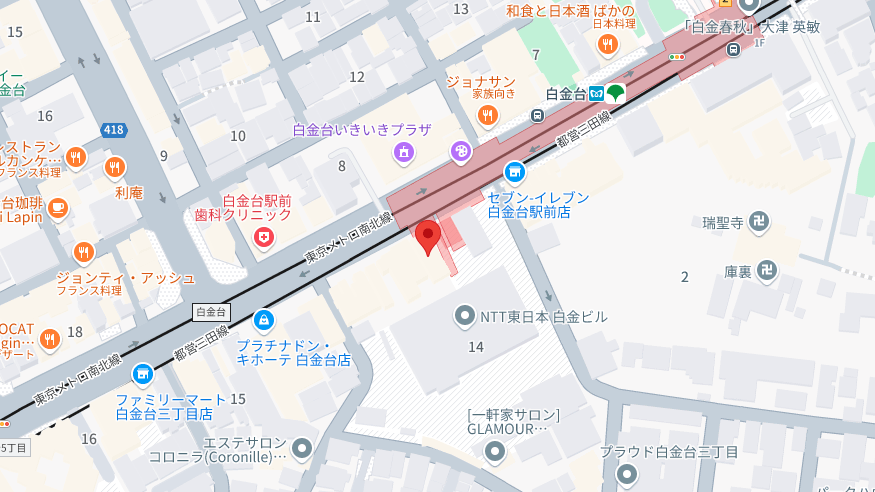Open the プラウド白金台三丁目 marker
Screen dimensions: 875x492
627,474
